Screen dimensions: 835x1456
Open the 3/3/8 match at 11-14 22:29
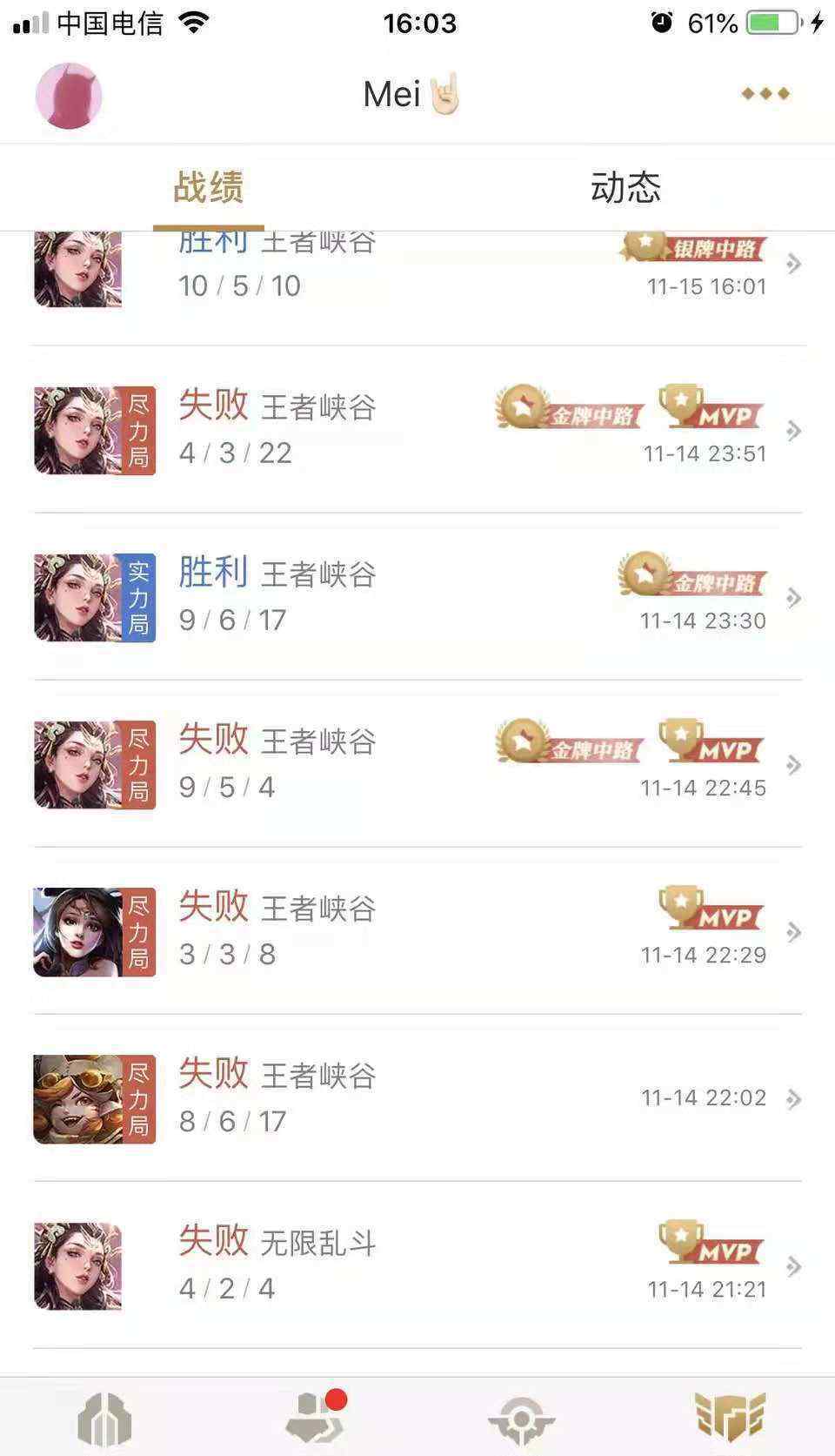tap(417, 931)
